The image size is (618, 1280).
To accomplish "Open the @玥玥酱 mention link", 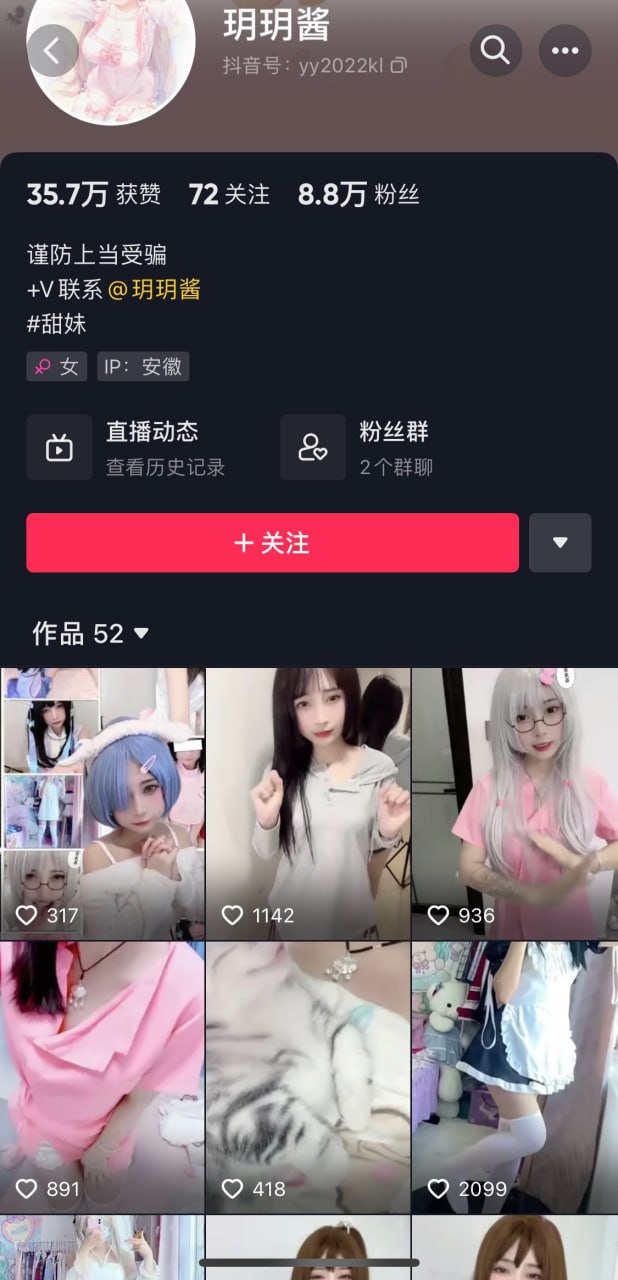I will (154, 290).
